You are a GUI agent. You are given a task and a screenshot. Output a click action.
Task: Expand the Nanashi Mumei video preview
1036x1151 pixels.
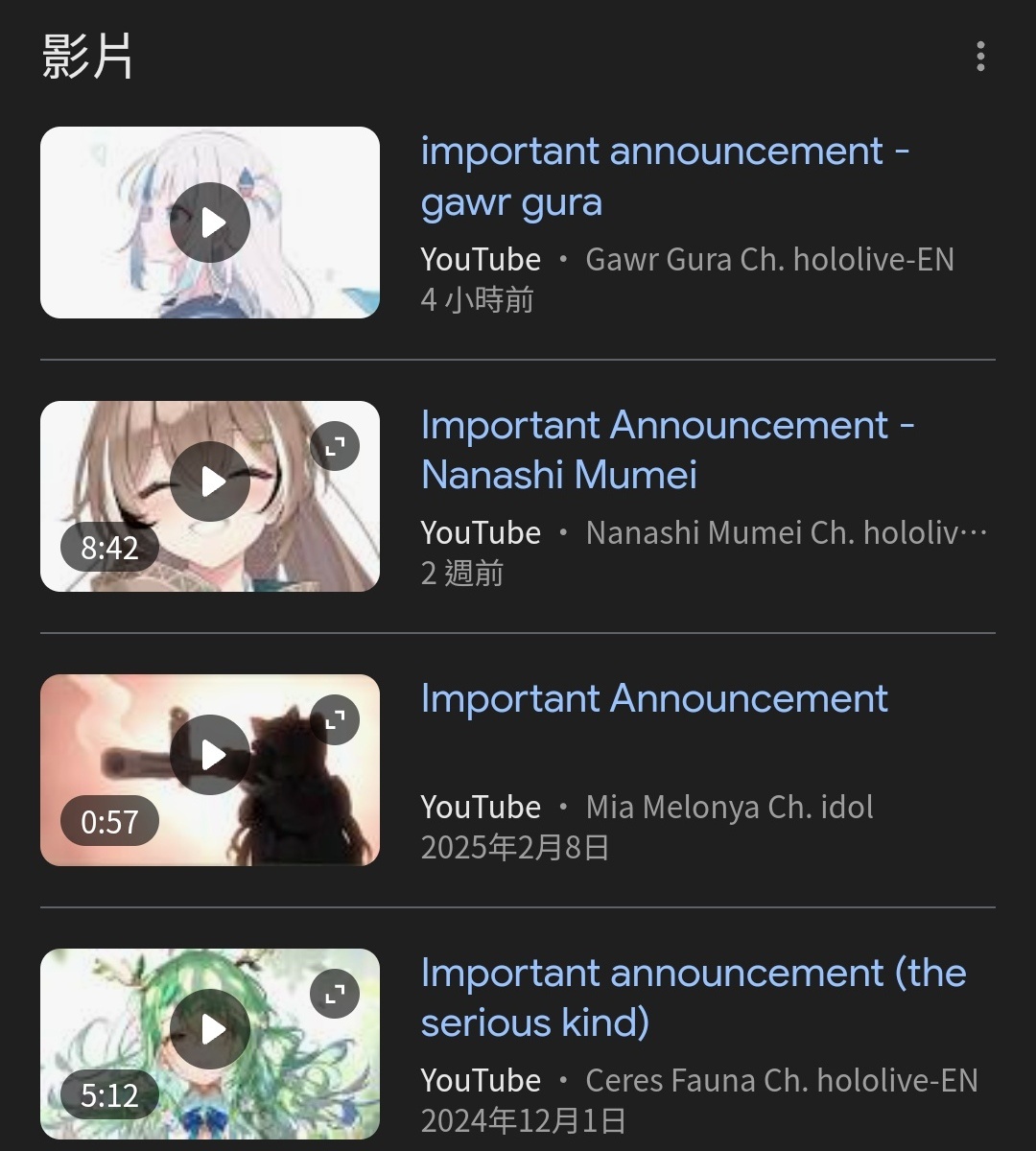[x=335, y=447]
